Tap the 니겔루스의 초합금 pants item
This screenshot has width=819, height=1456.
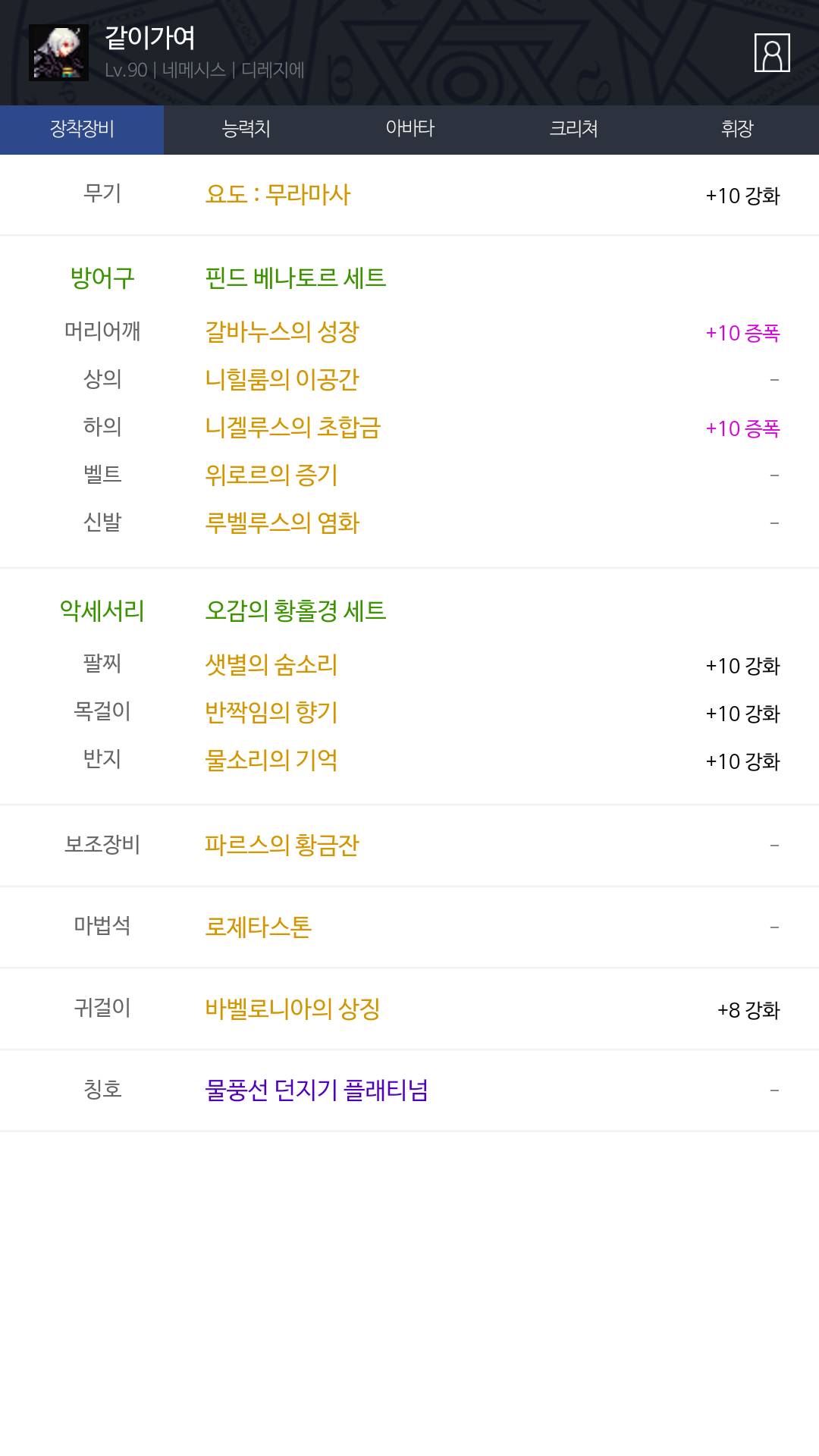coord(293,428)
